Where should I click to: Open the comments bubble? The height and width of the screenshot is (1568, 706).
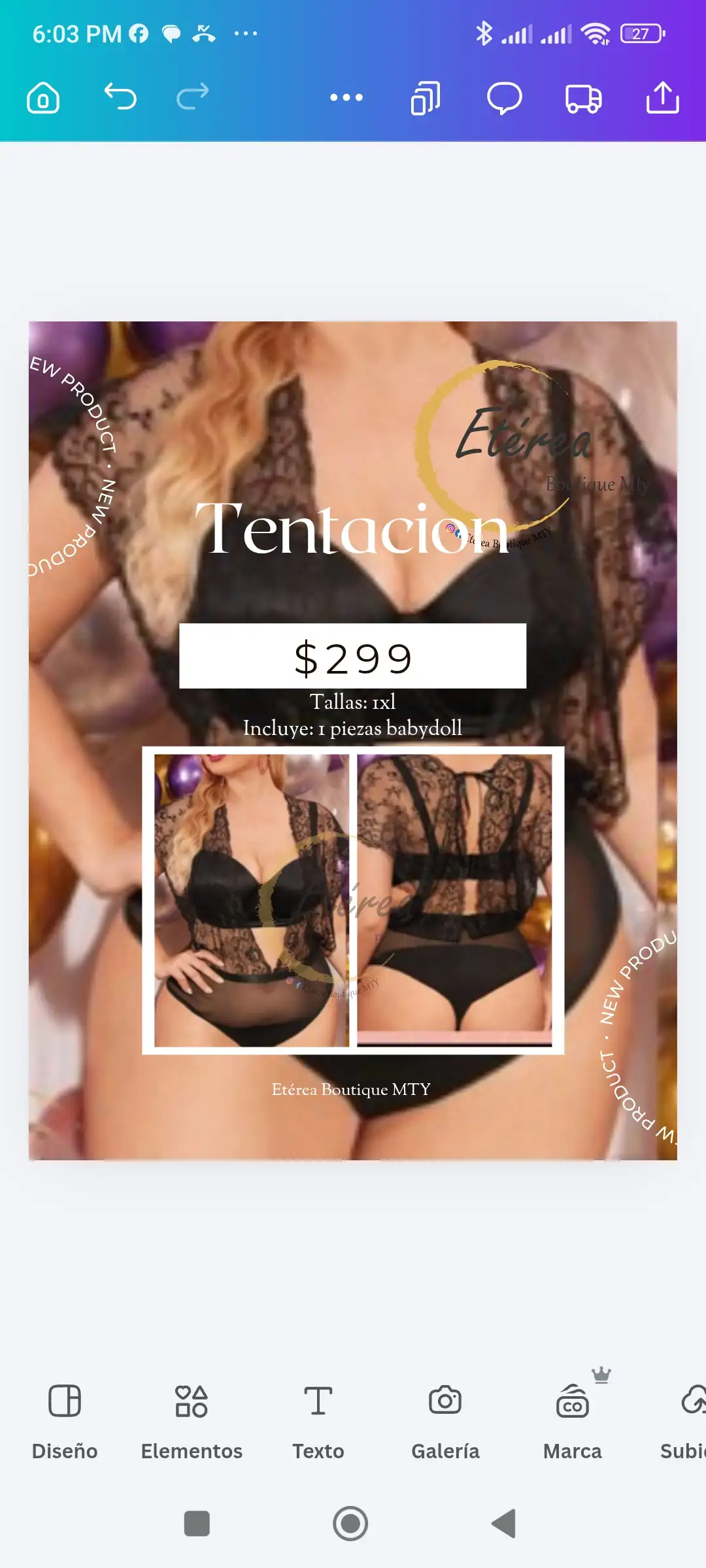tap(504, 99)
